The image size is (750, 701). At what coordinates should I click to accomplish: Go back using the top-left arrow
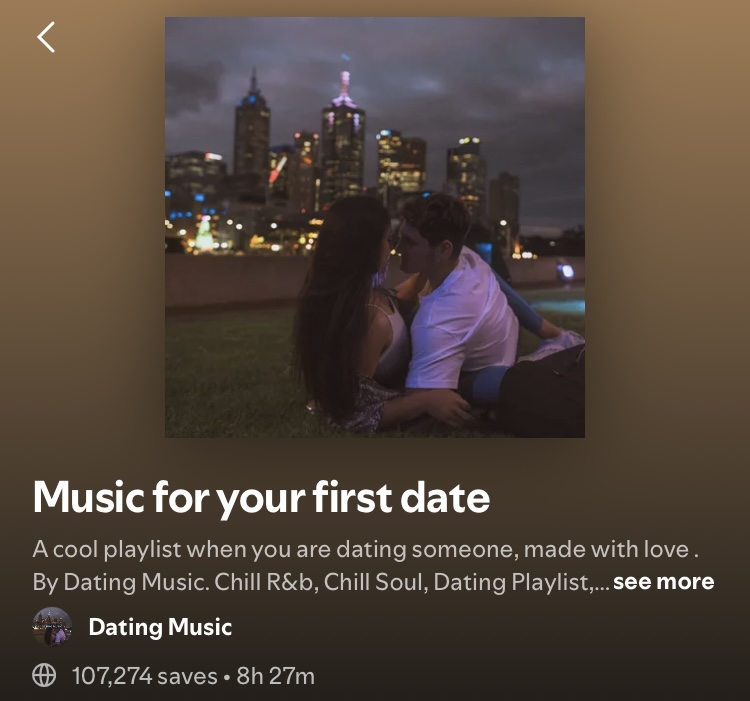46,37
